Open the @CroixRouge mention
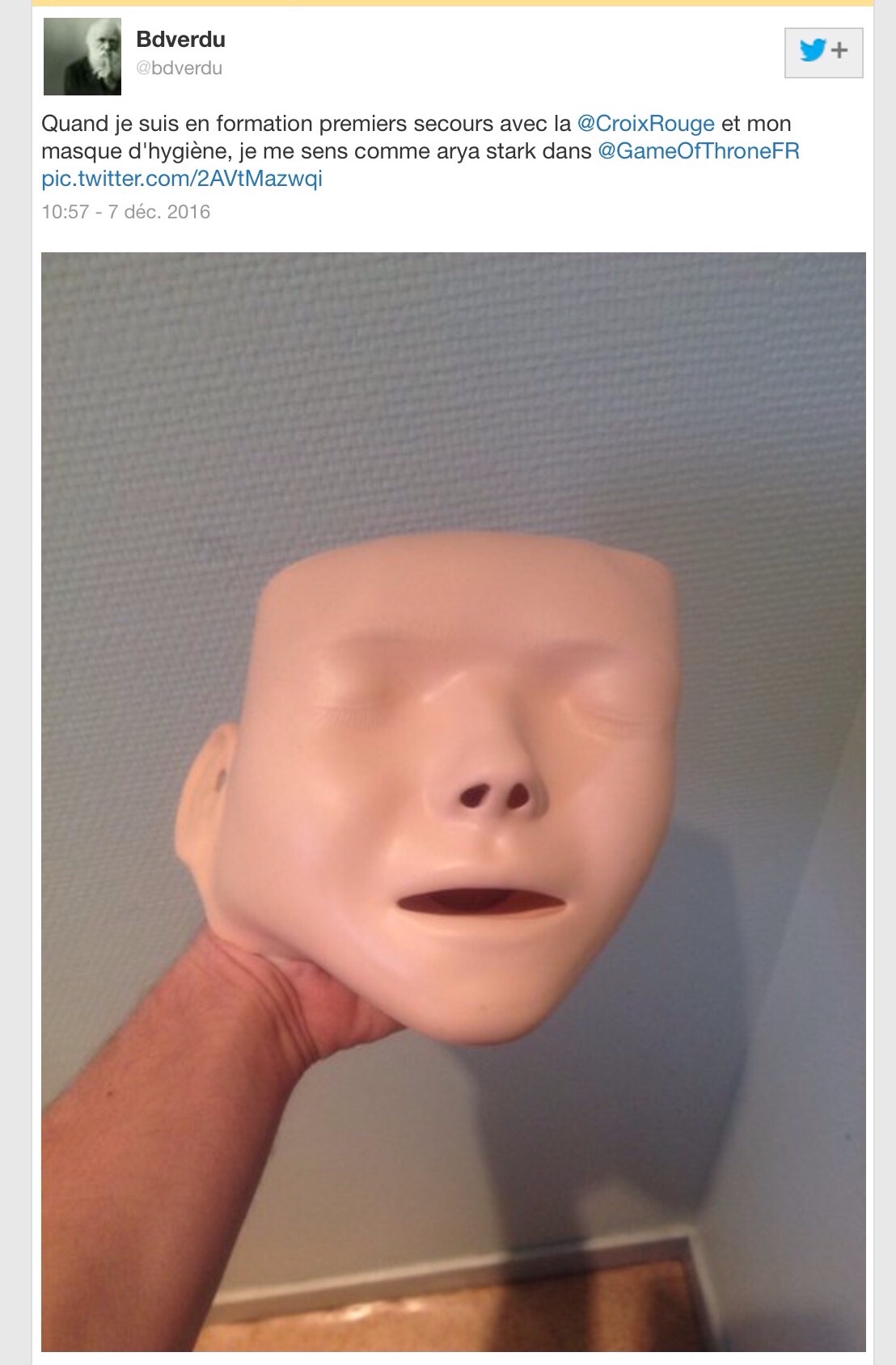The image size is (896, 1365). tap(645, 124)
